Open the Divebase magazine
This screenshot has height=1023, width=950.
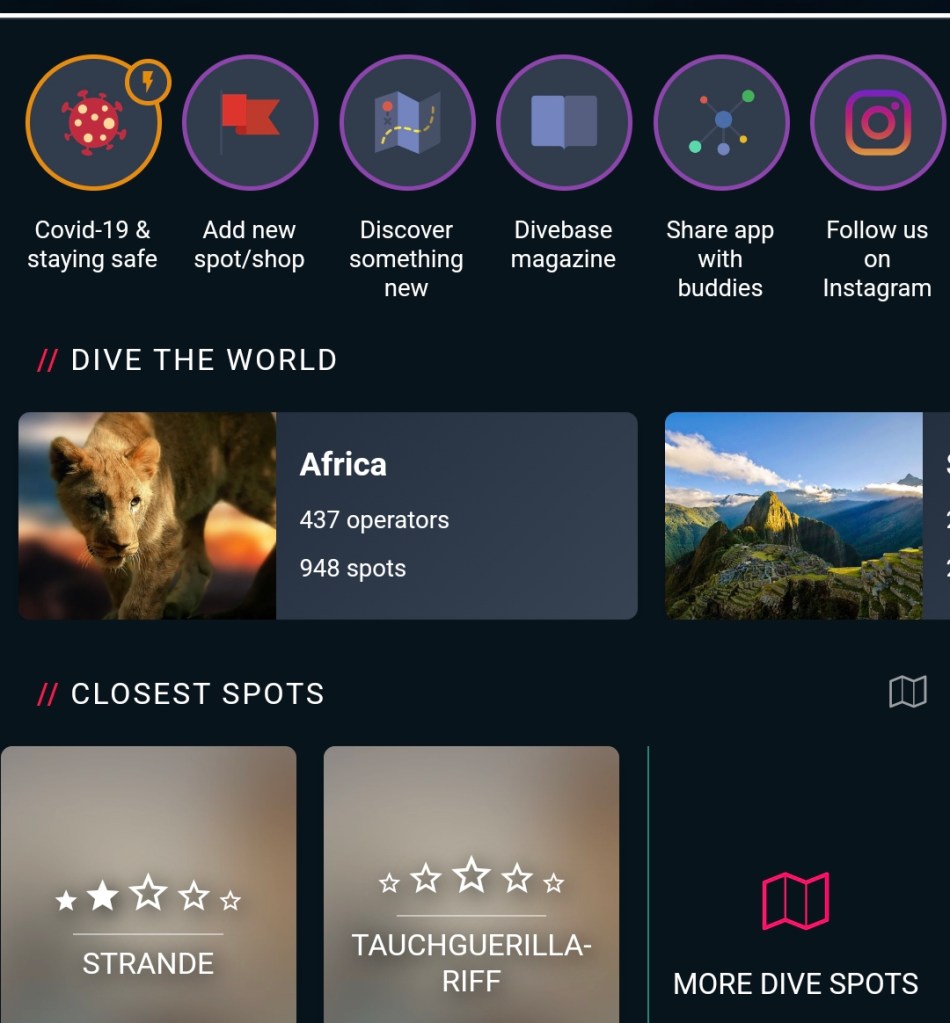[x=564, y=123]
